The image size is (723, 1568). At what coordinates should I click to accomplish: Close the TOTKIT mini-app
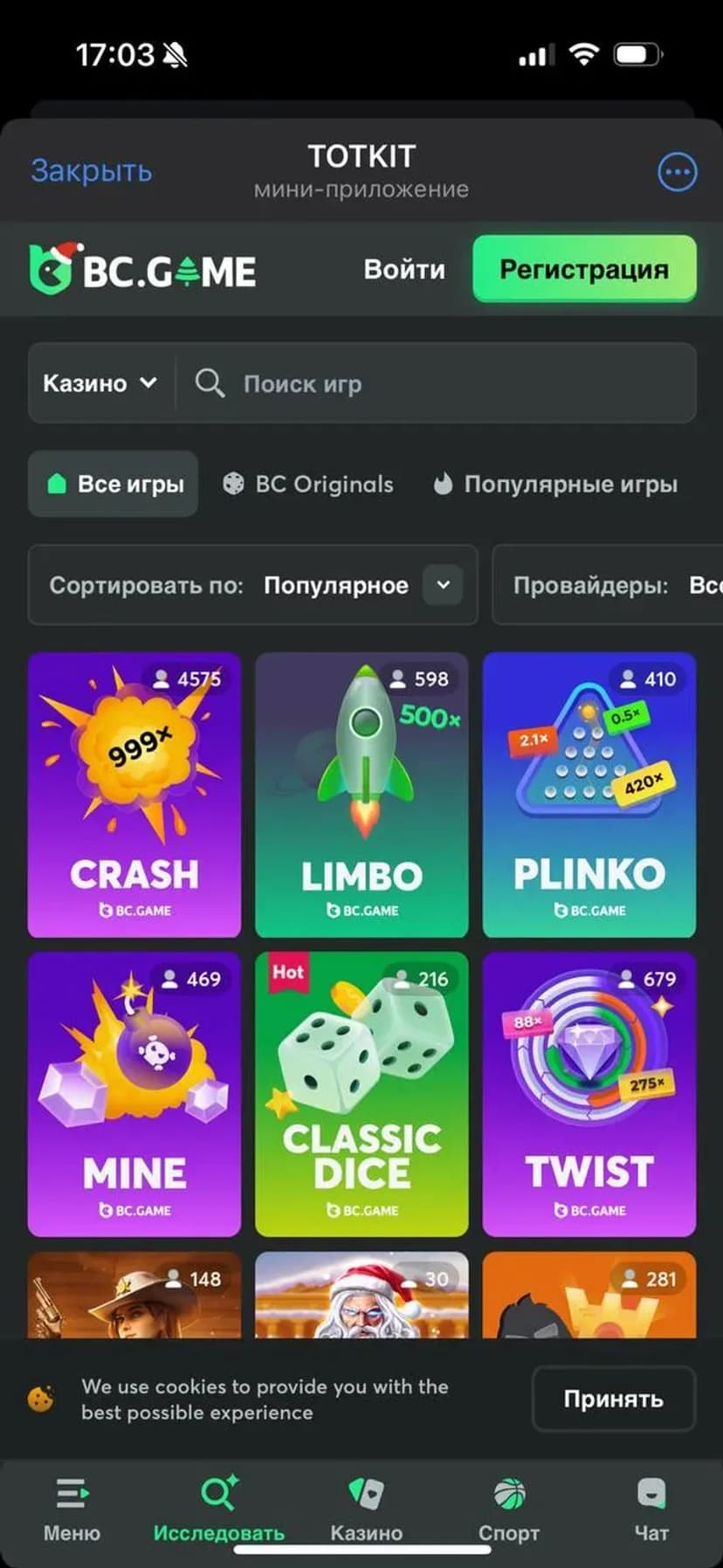(92, 171)
